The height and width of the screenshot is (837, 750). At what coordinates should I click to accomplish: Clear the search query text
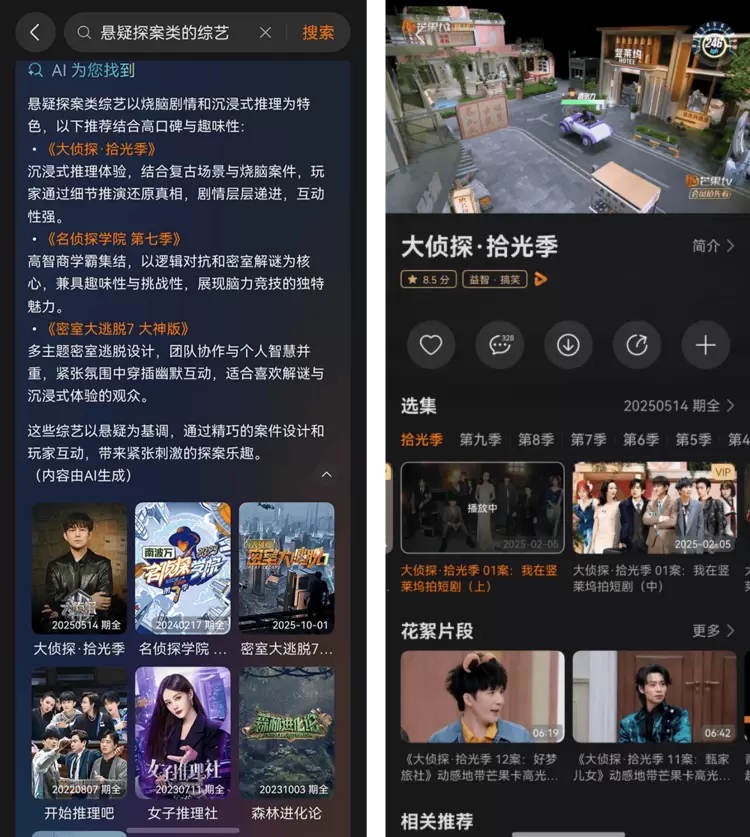tap(265, 33)
